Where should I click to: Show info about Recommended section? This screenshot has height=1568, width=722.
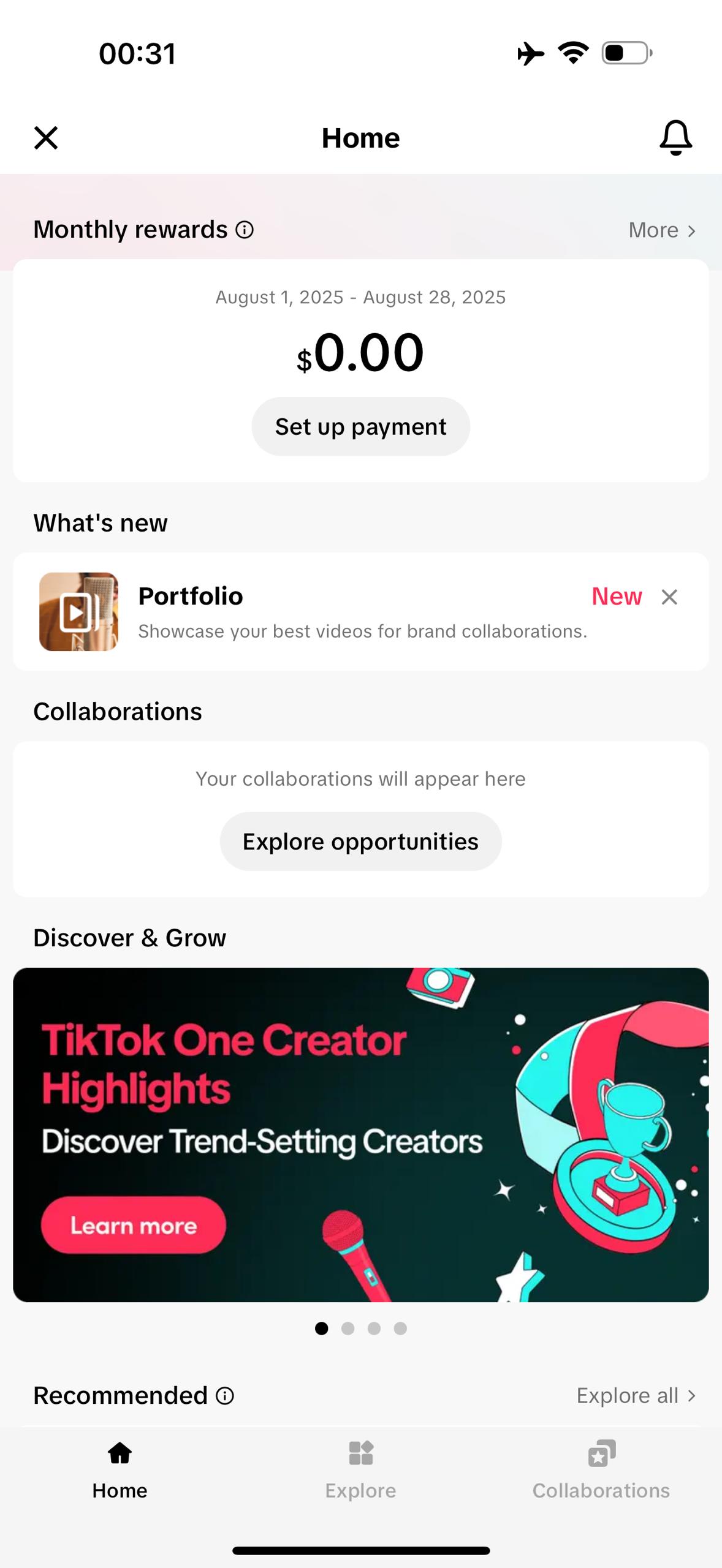click(x=225, y=1396)
